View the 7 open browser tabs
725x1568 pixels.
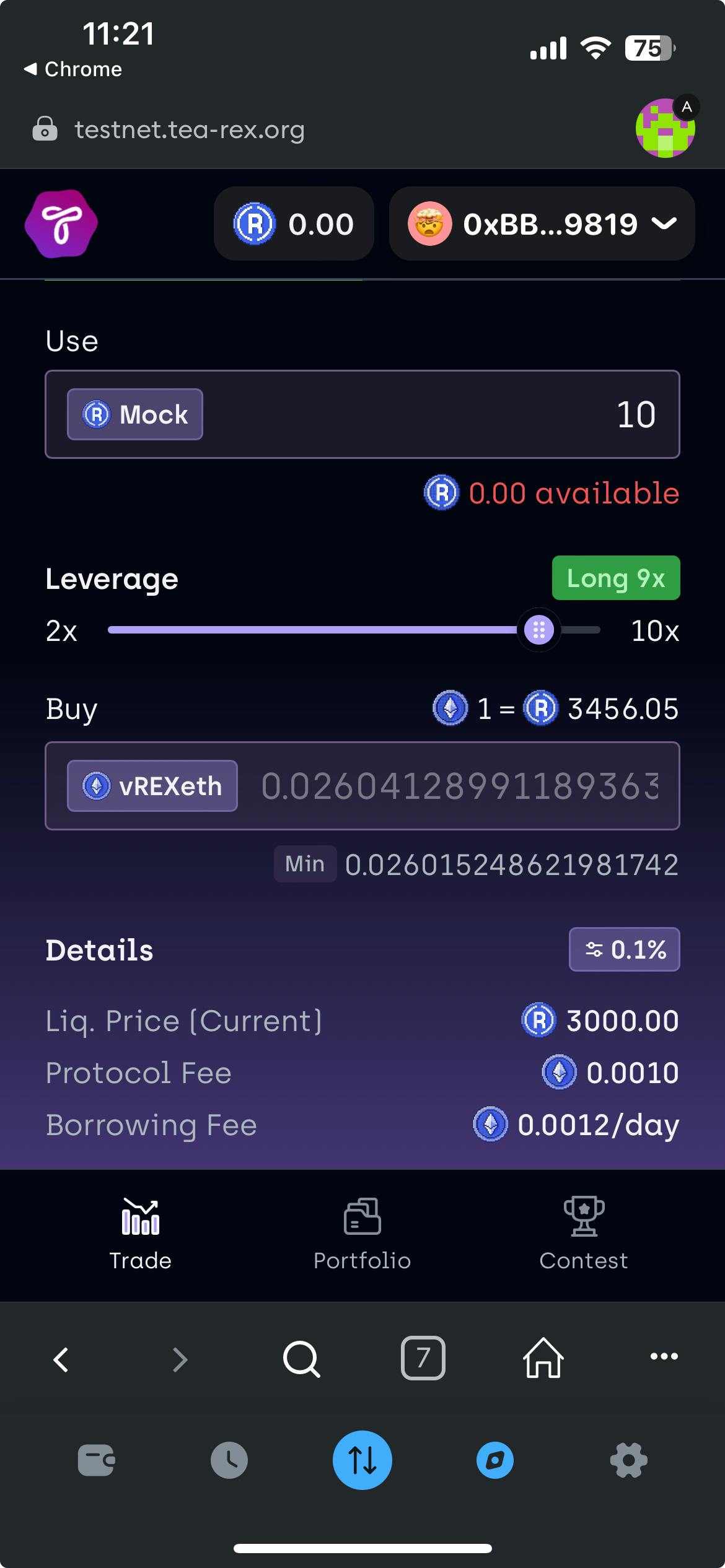[423, 1358]
